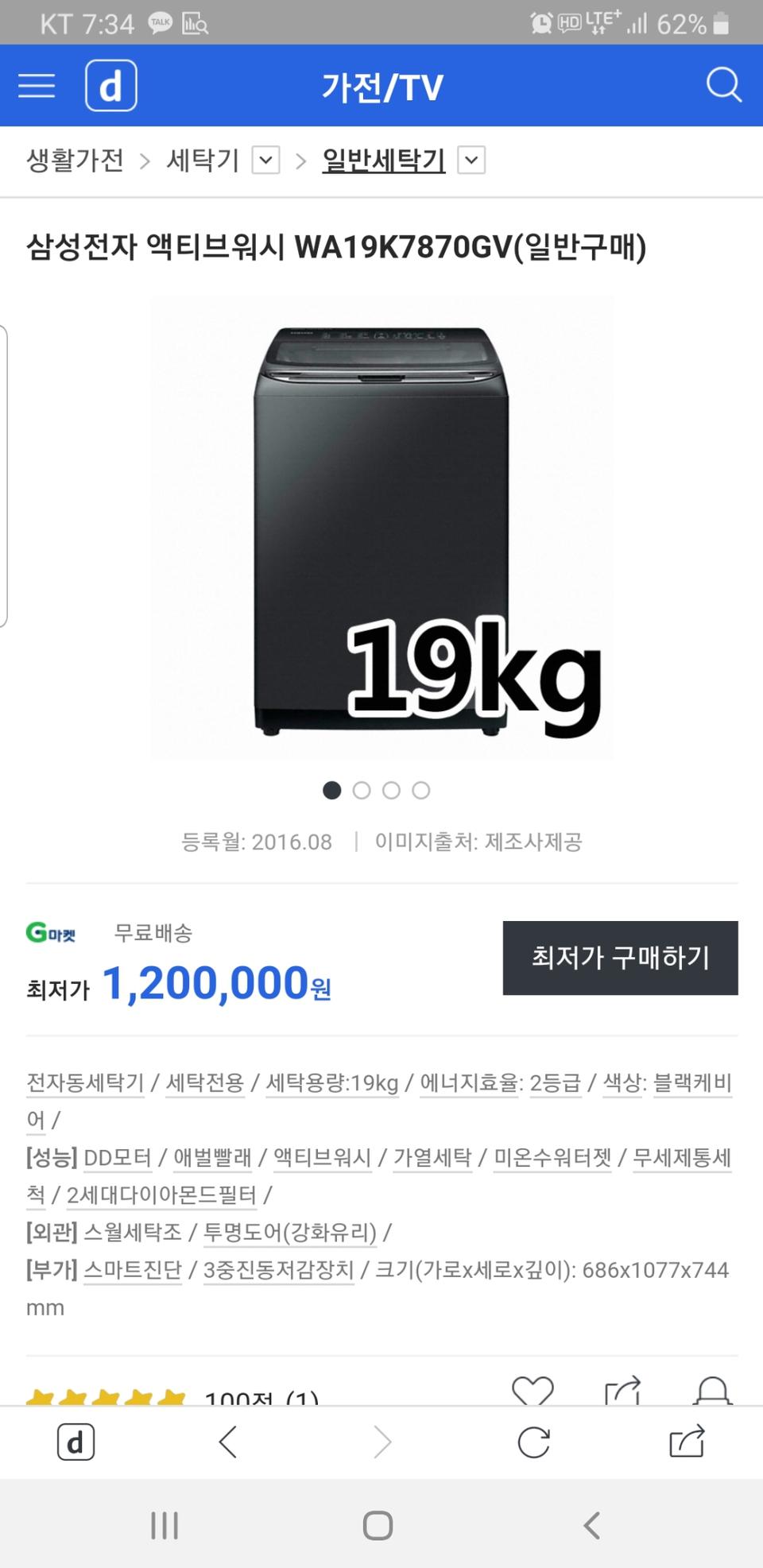Viewport: 763px width, 1568px height.
Task: Expand the 일반세탁기 category dropdown
Action: tap(471, 160)
